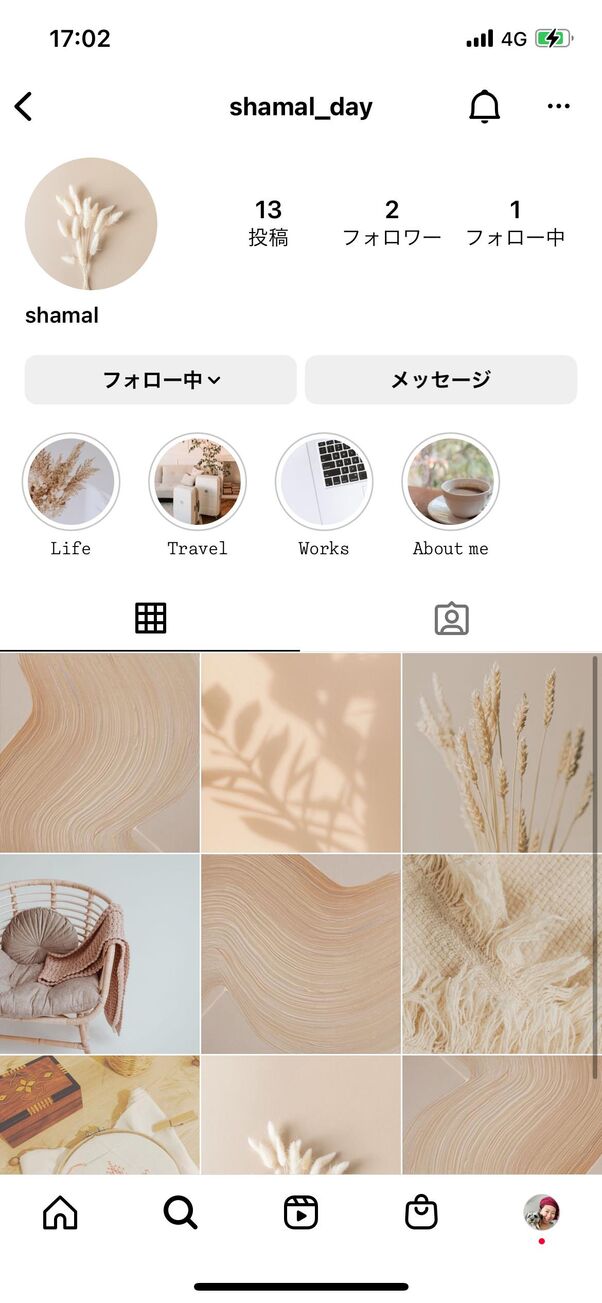Screen dimensions: 602x1303
Task: Select the posts grid tab
Action: point(150,619)
